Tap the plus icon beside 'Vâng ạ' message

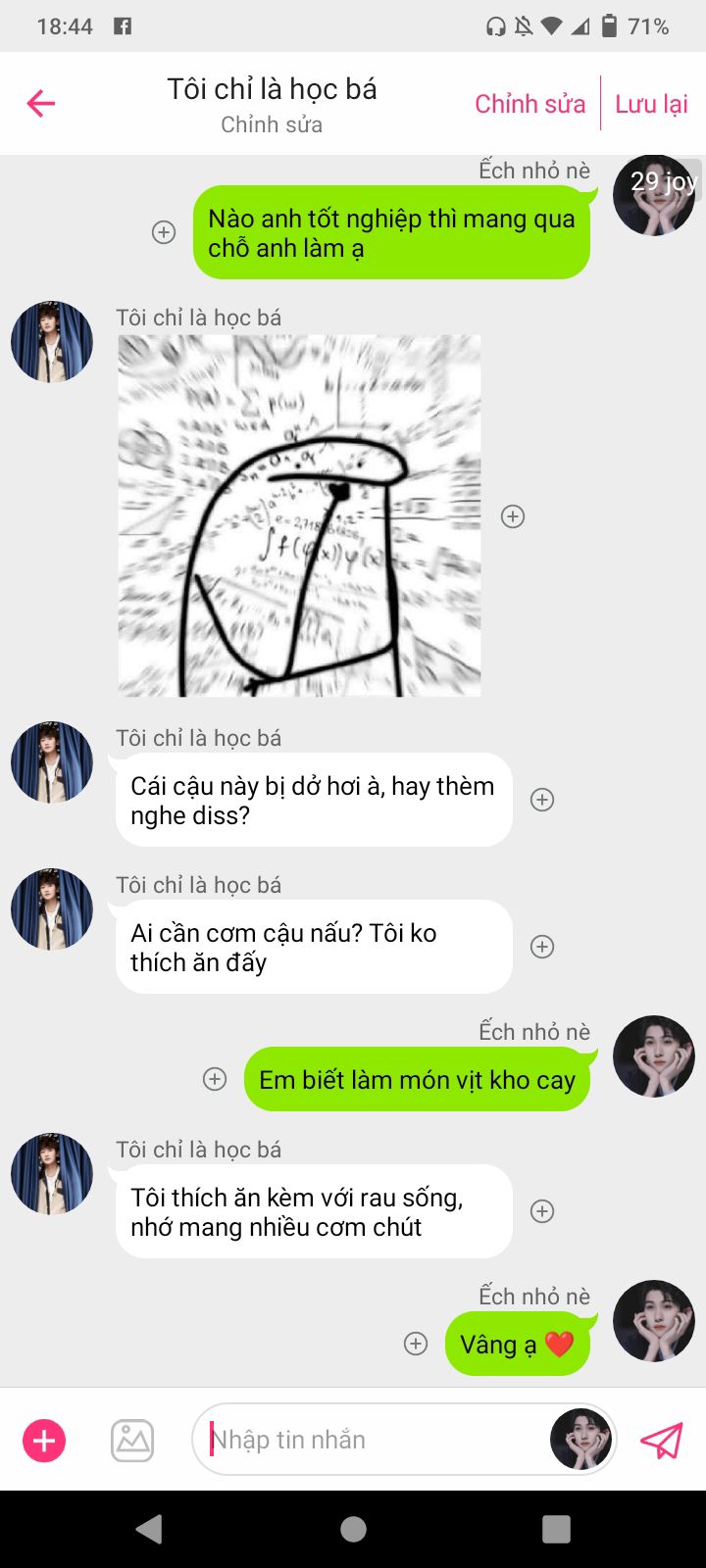pyautogui.click(x=416, y=1344)
